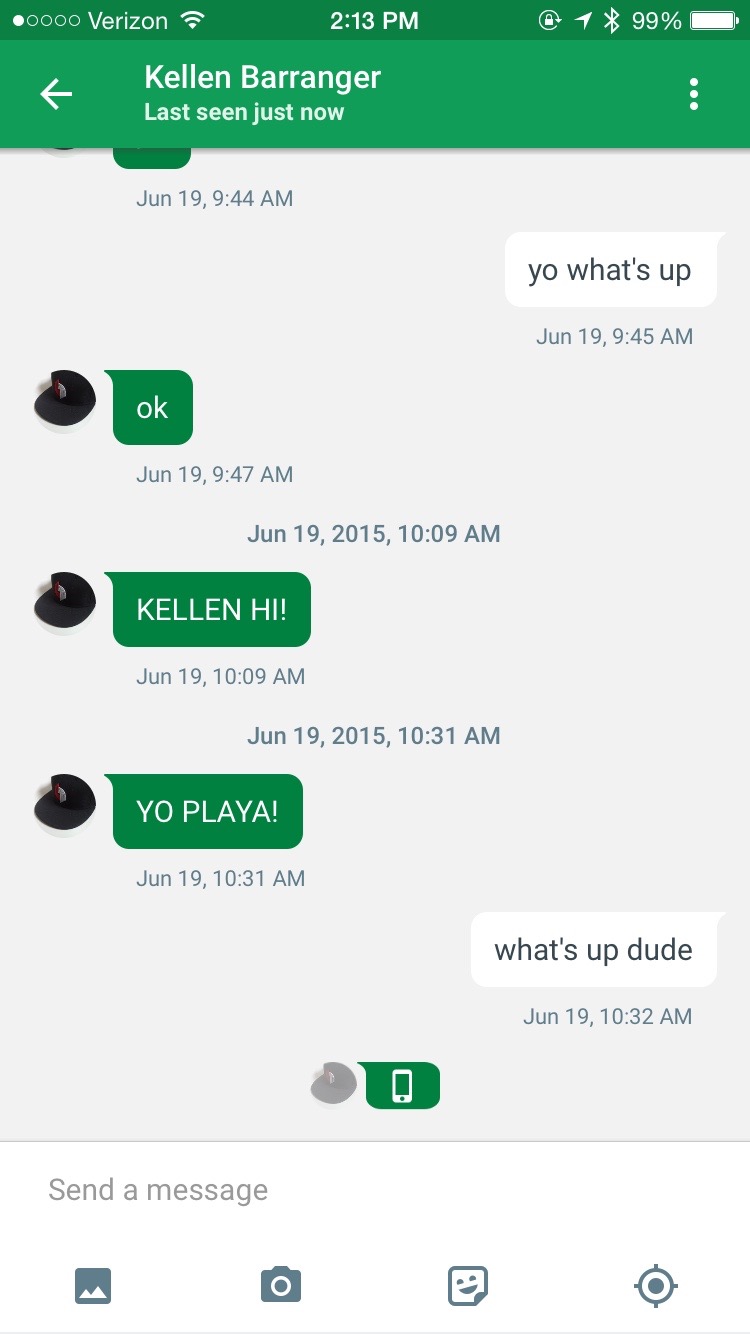The width and height of the screenshot is (750, 1334).
Task: Go back using the arrow icon
Action: [x=56, y=94]
